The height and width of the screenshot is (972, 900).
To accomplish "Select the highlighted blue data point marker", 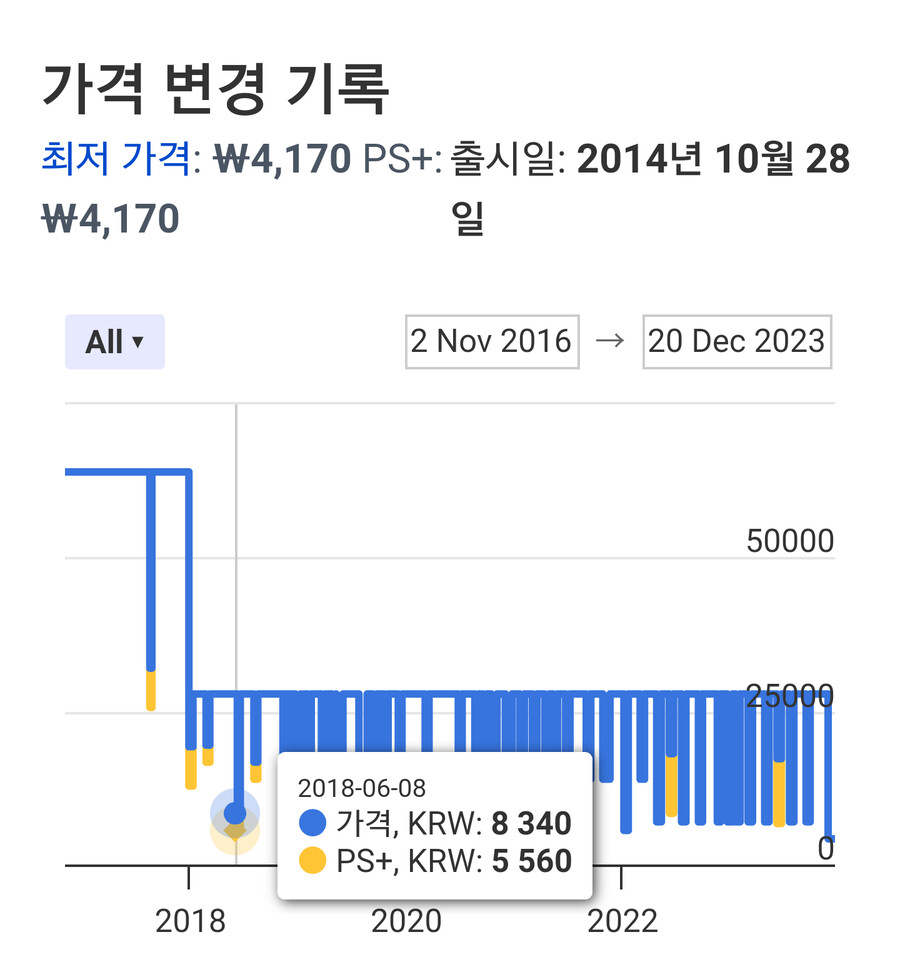I will [235, 815].
